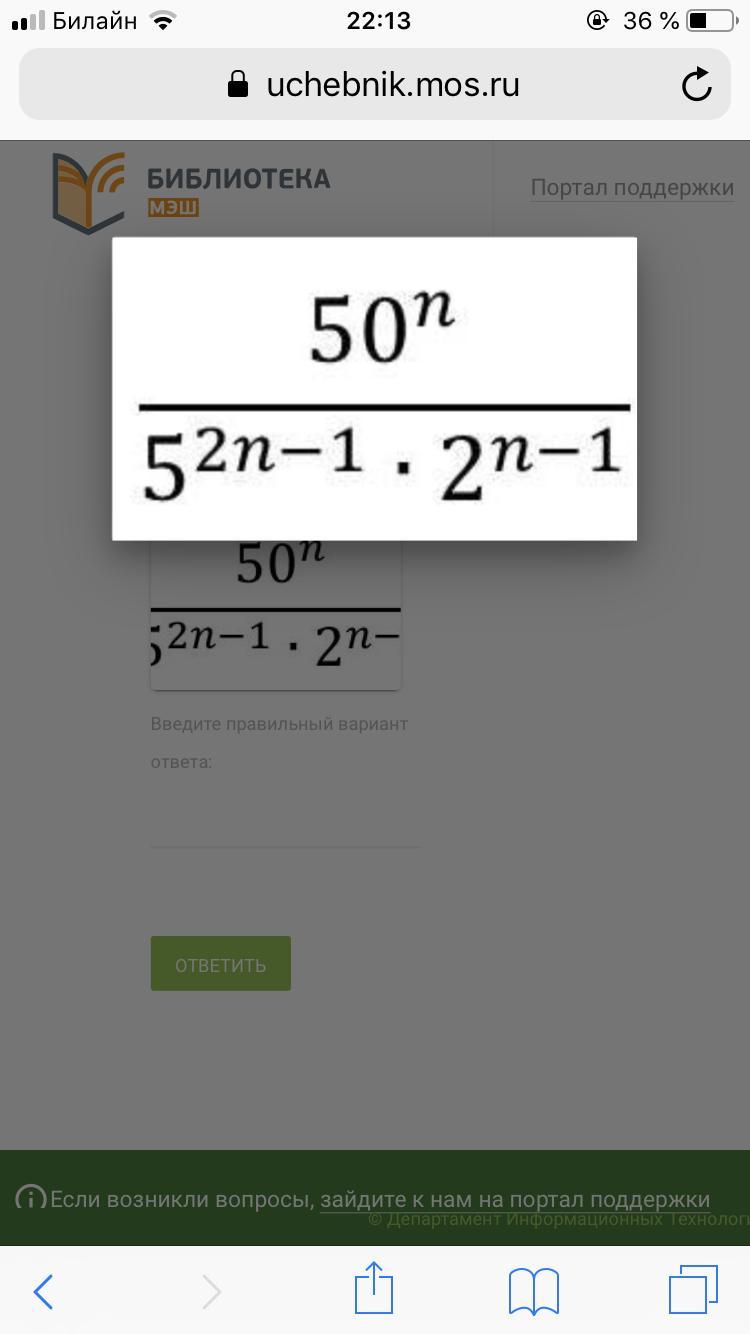The image size is (750, 1334).
Task: Show open Safari tabs
Action: coord(693,1290)
